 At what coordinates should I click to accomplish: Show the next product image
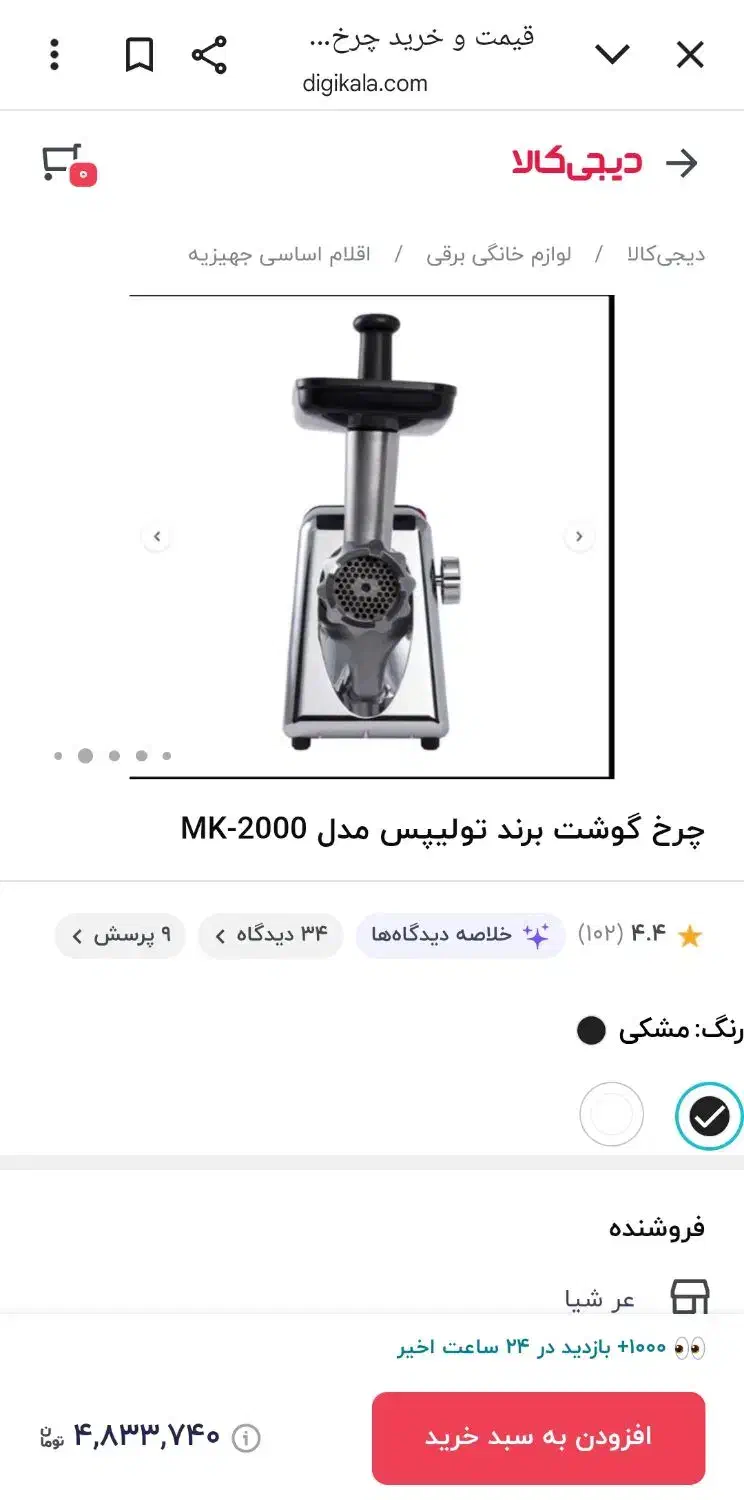tap(580, 536)
